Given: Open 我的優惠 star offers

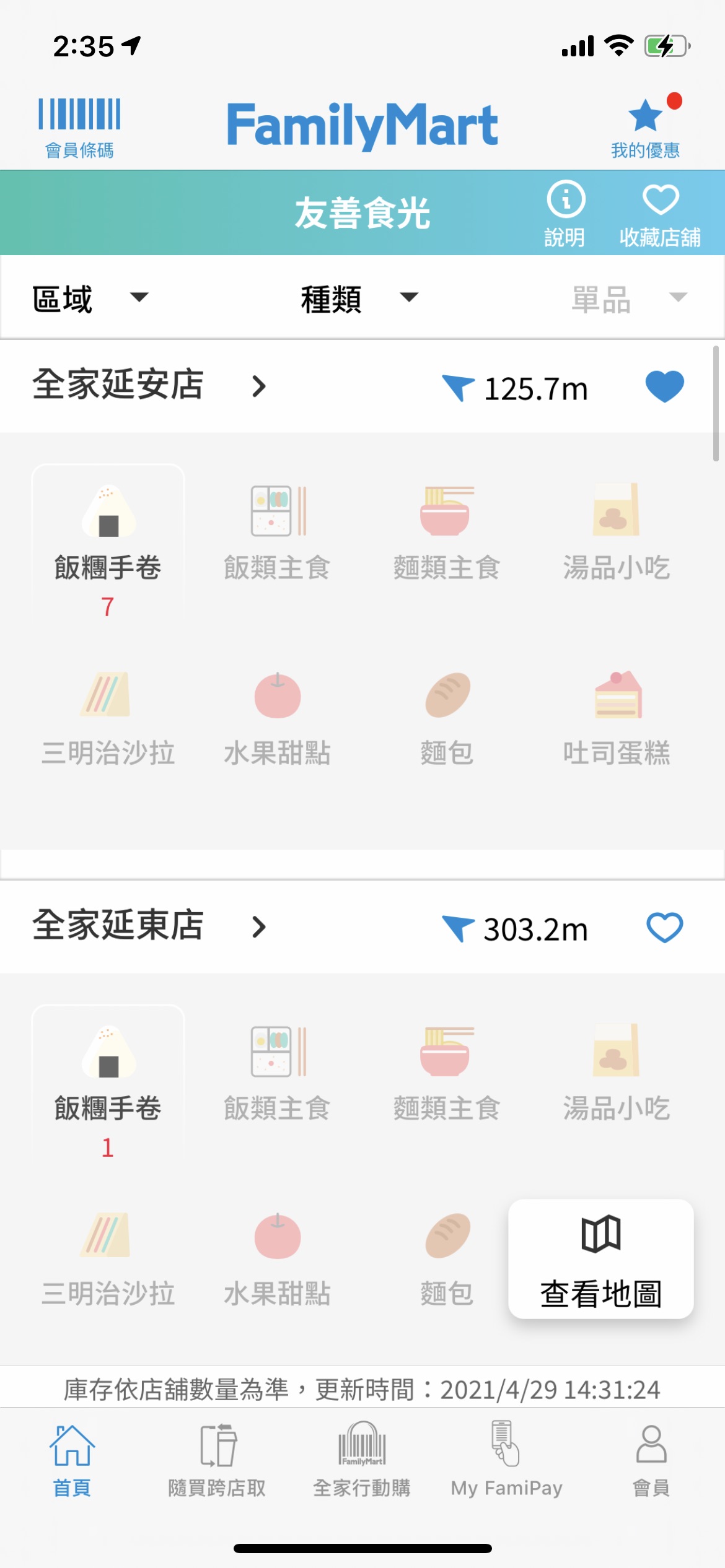Looking at the screenshot, I should 646,128.
